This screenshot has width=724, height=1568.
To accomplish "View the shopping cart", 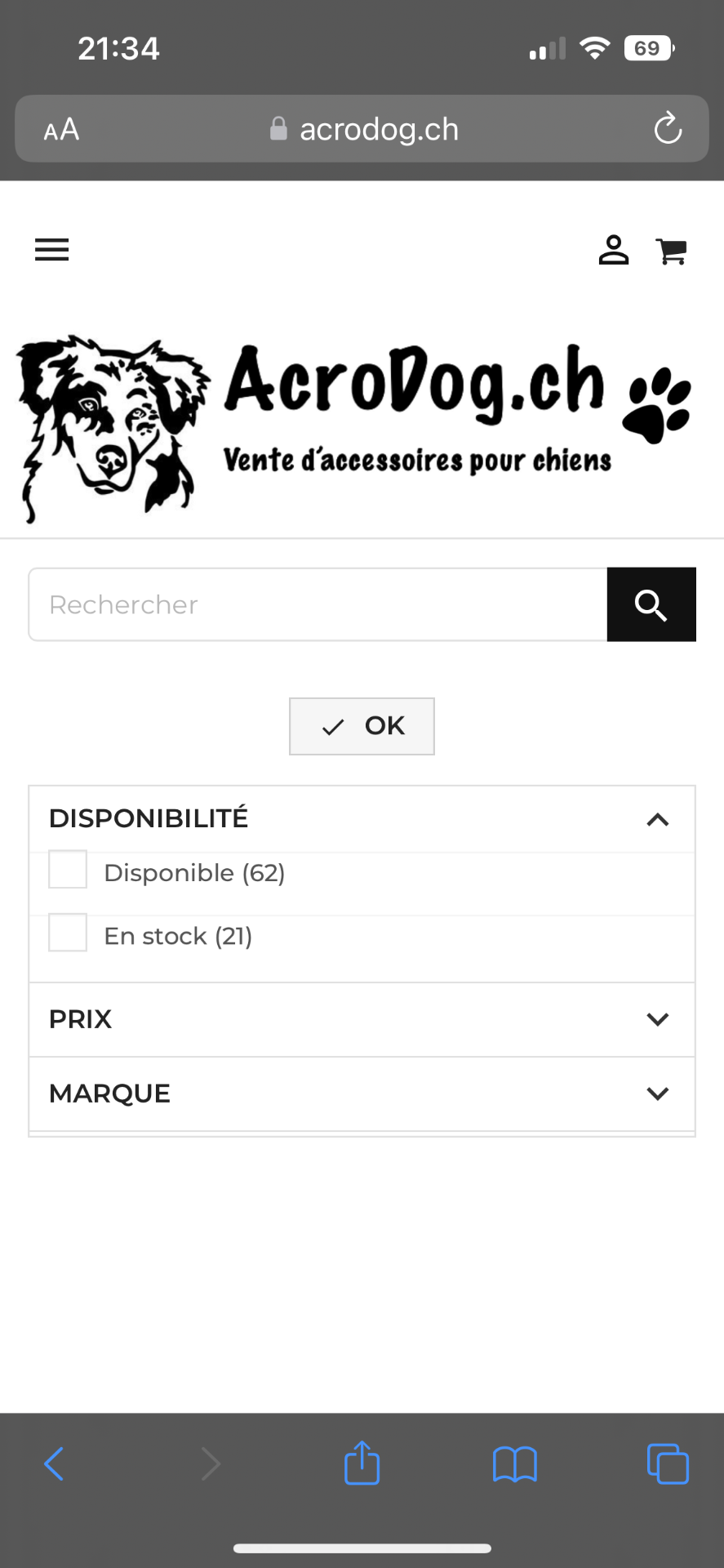I will (671, 251).
